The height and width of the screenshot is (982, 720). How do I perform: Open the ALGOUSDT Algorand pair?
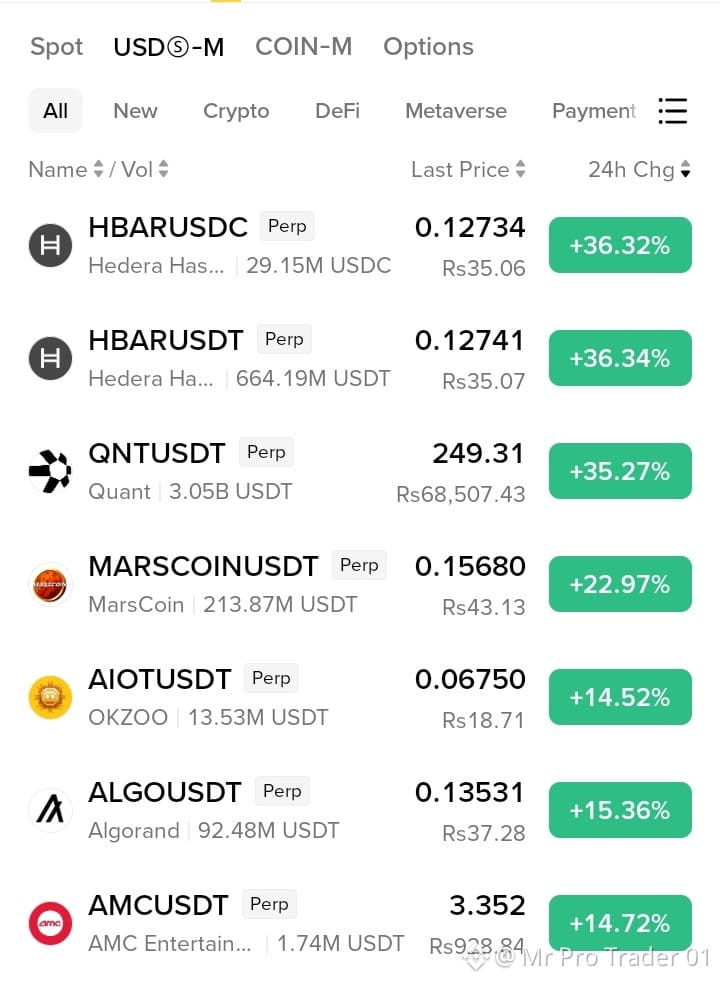click(x=360, y=810)
